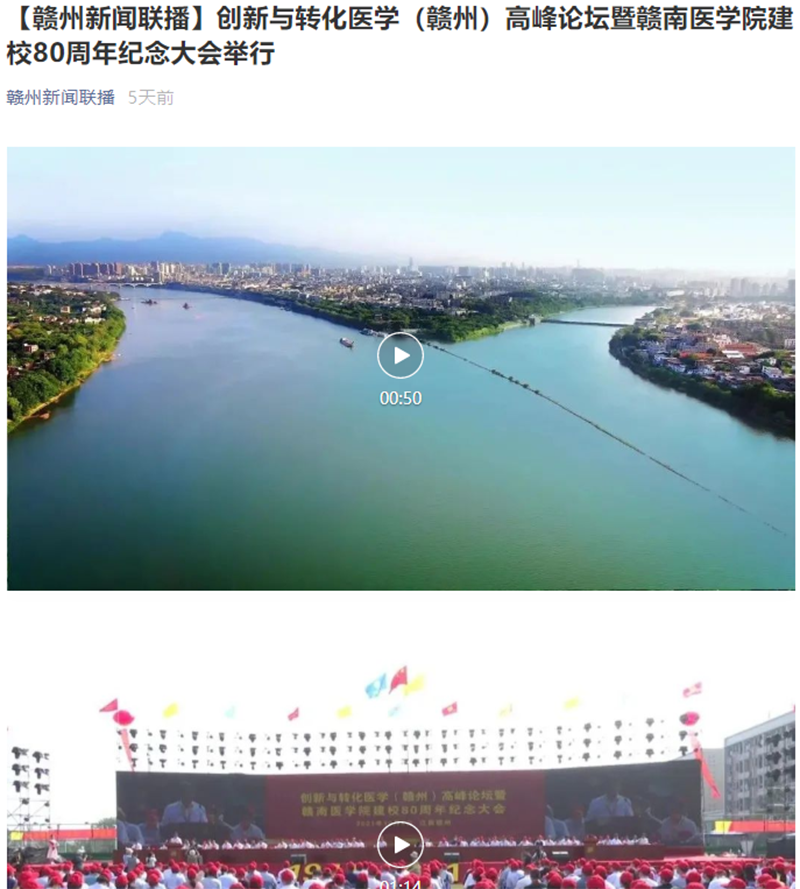Image resolution: width=800 pixels, height=889 pixels.
Task: Play the 01:14 anniversary ceremony video
Action: click(400, 845)
